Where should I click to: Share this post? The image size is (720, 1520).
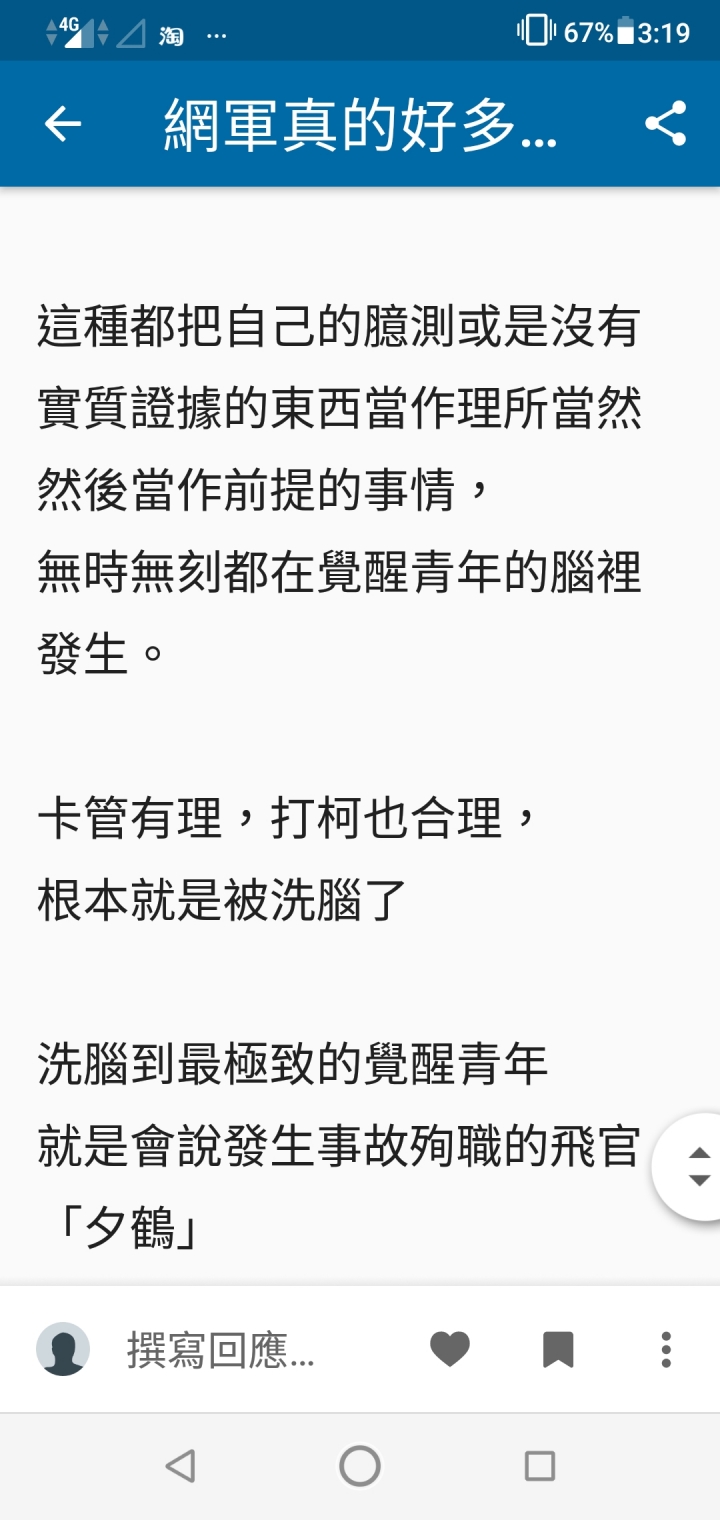pos(665,124)
